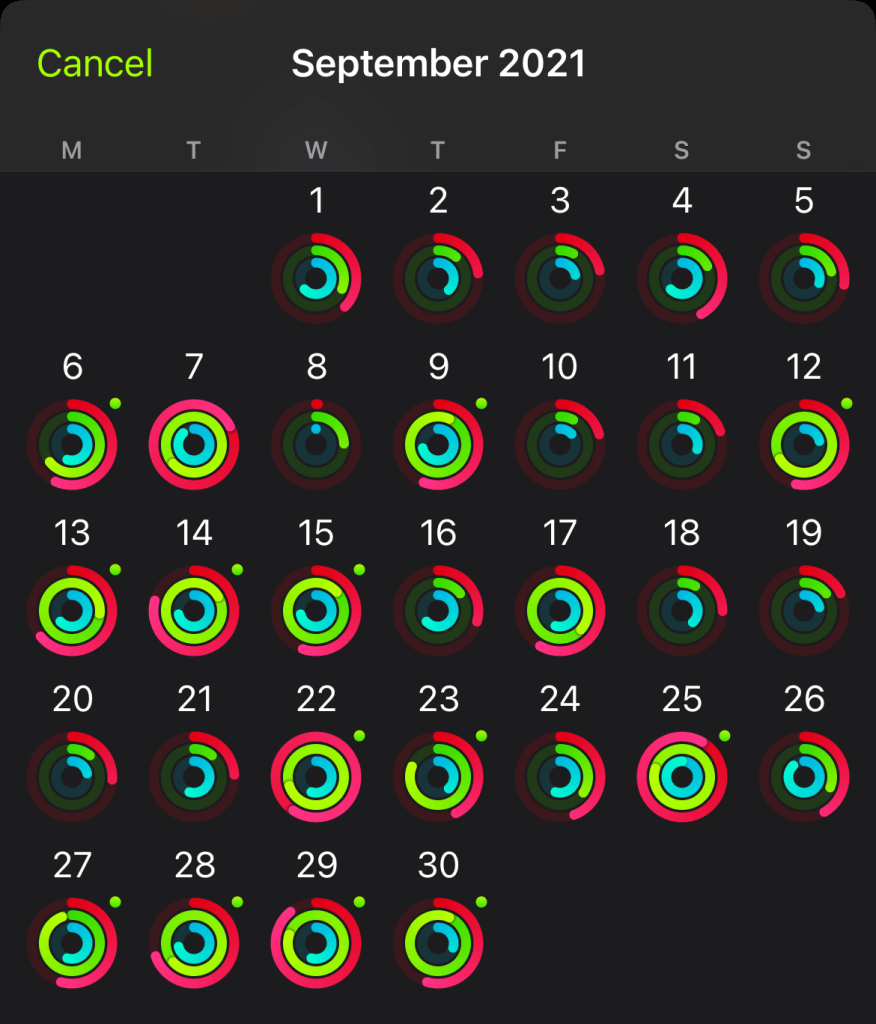The height and width of the screenshot is (1024, 876).
Task: Select day 12 of September
Action: [804, 444]
